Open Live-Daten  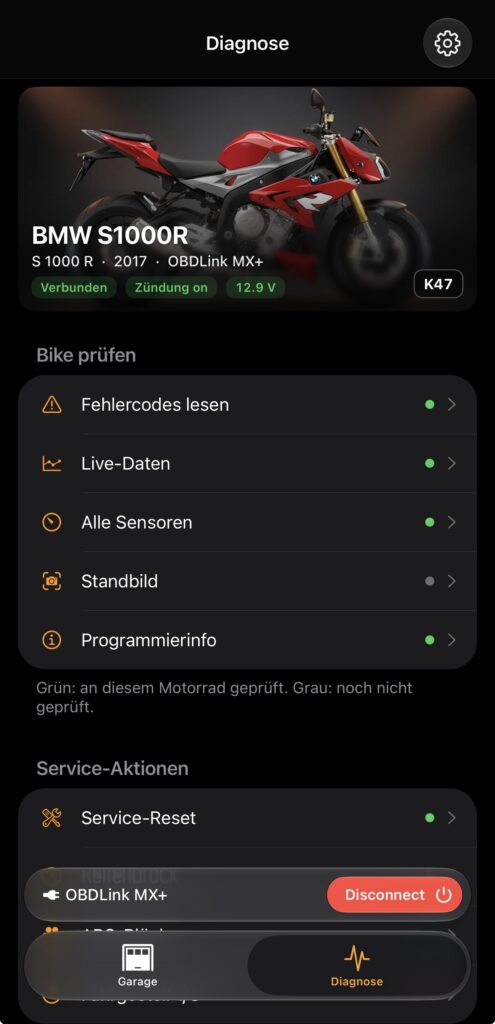(248, 464)
